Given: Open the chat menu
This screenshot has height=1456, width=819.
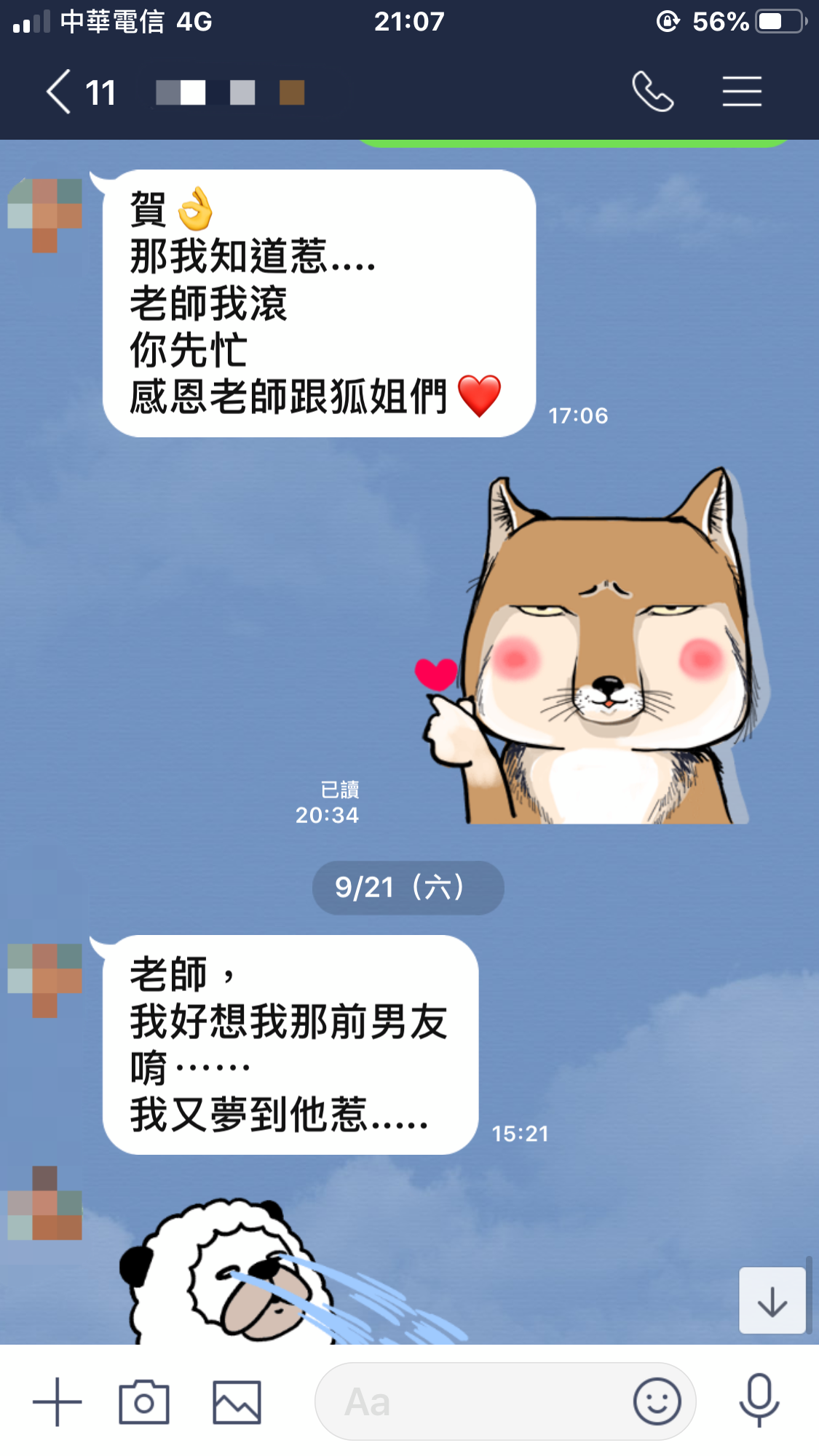Looking at the screenshot, I should (x=741, y=92).
